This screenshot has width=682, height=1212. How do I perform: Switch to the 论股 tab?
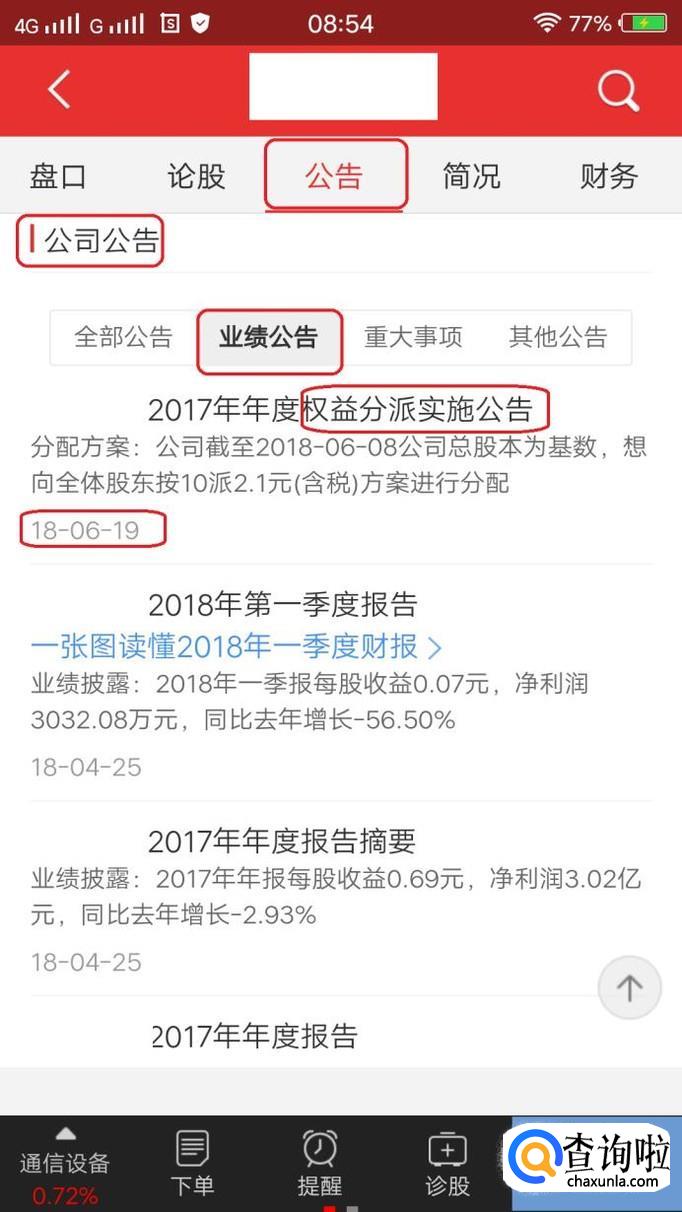[x=196, y=177]
